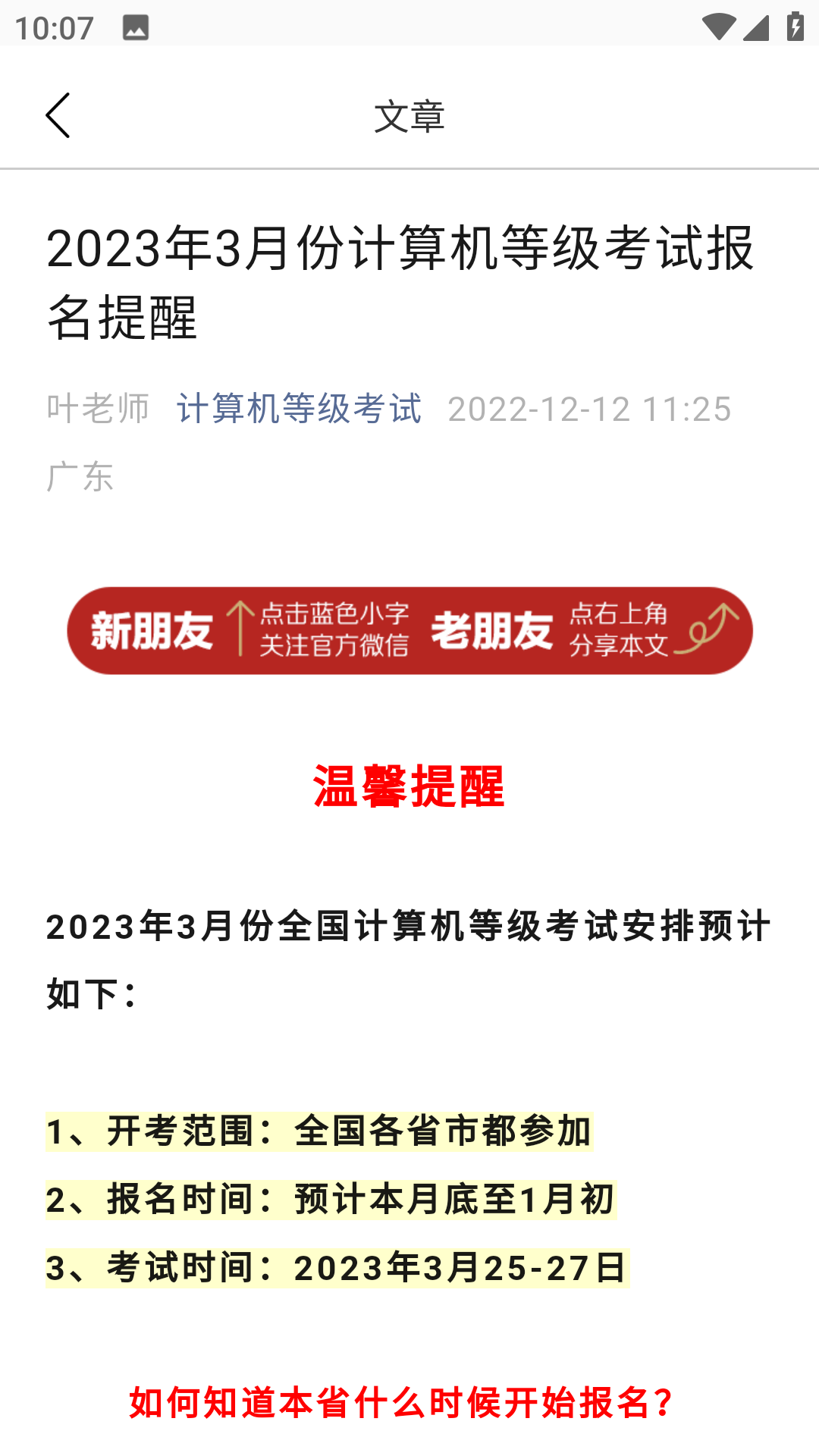This screenshot has height=1456, width=819.
Task: Go back using the top-left arrow
Action: click(x=58, y=115)
